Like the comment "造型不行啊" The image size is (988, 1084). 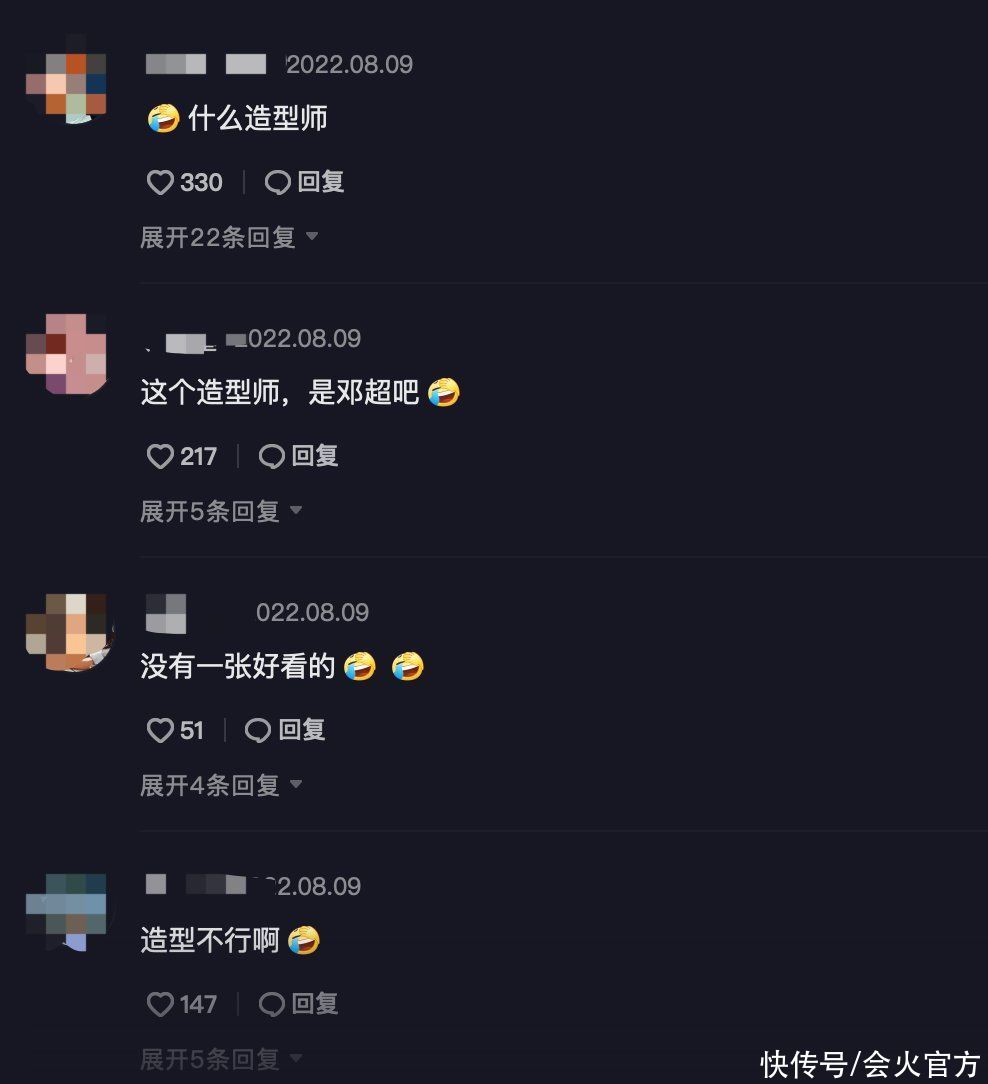(x=161, y=1004)
